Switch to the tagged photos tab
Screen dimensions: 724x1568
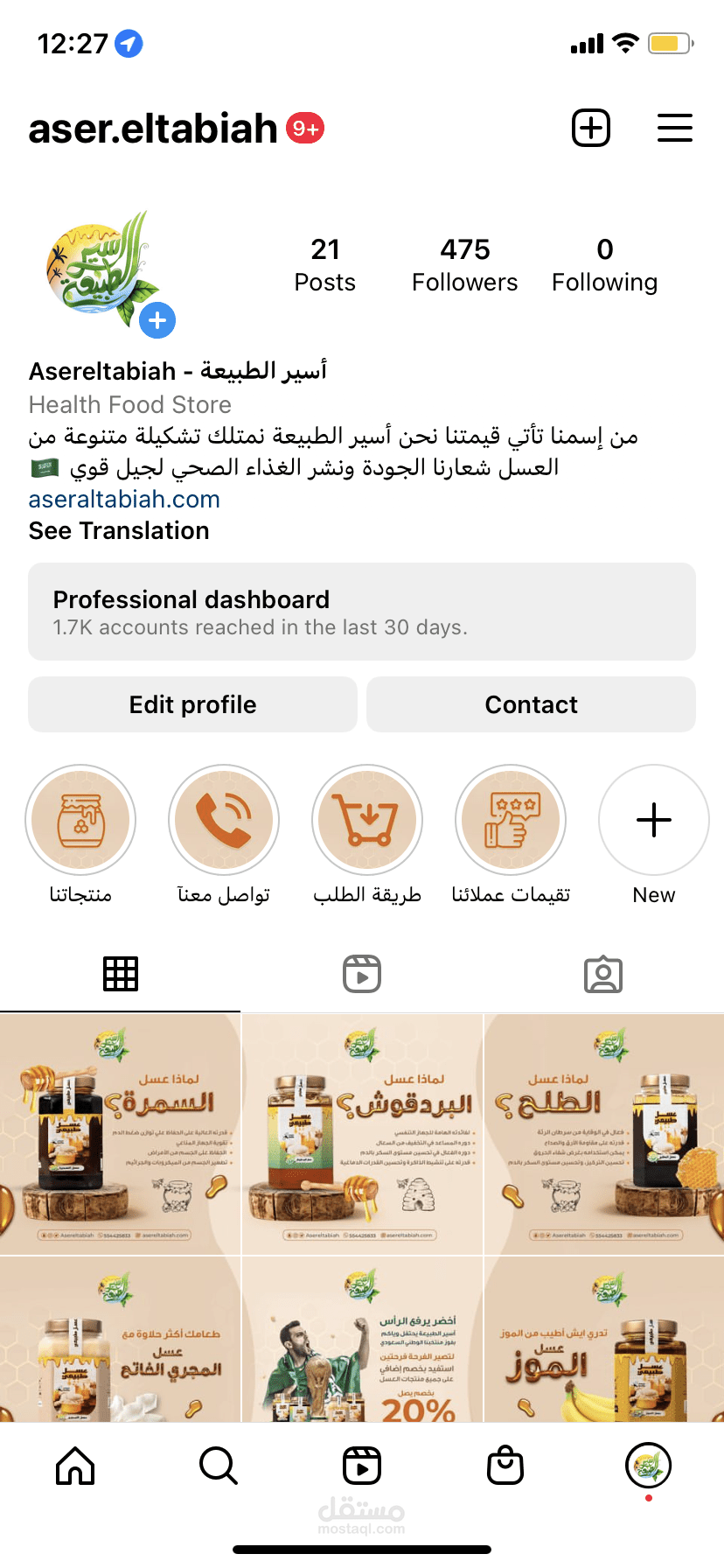tap(603, 974)
